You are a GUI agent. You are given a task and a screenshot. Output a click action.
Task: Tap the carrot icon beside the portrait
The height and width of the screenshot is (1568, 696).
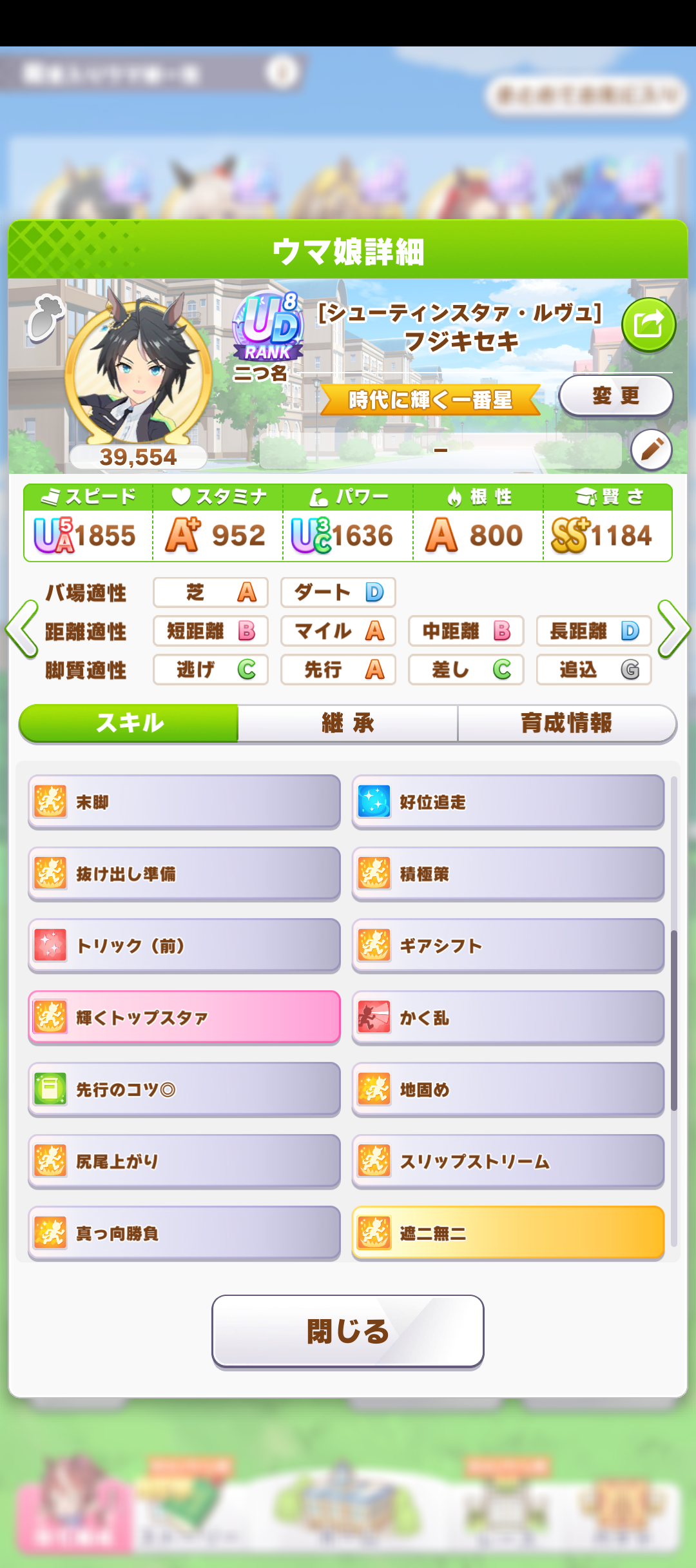click(44, 317)
